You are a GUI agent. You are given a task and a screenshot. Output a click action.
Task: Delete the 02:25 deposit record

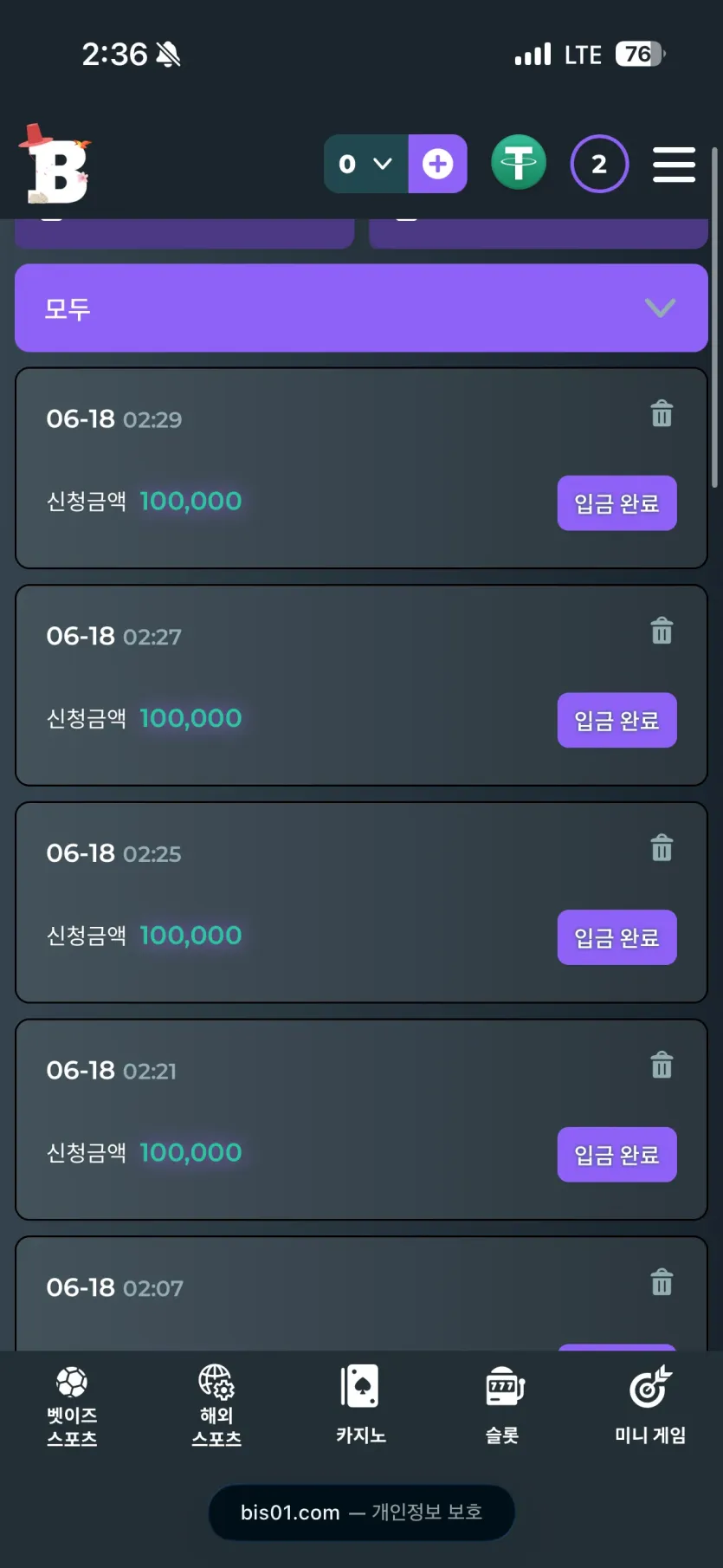pos(662,848)
